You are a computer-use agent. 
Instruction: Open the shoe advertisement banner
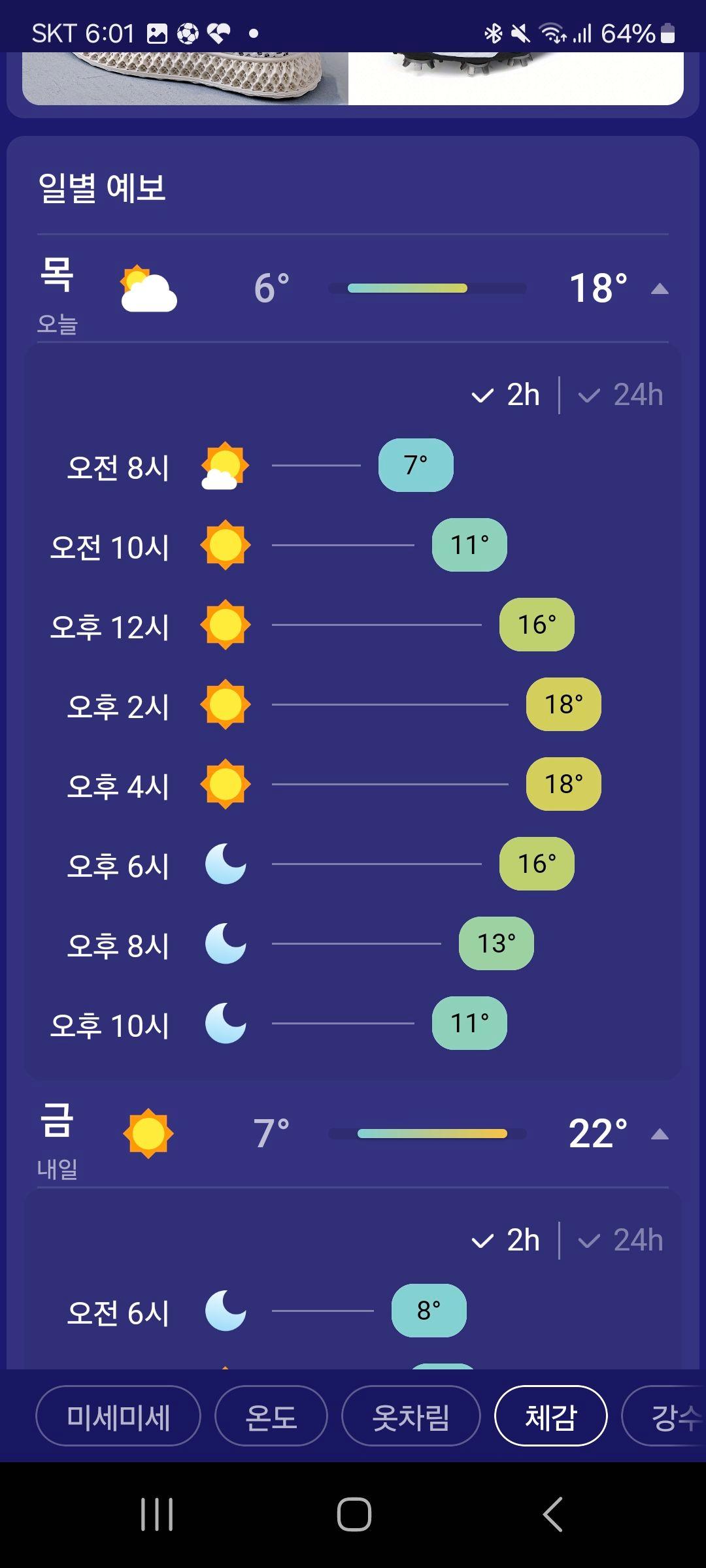coord(353,78)
